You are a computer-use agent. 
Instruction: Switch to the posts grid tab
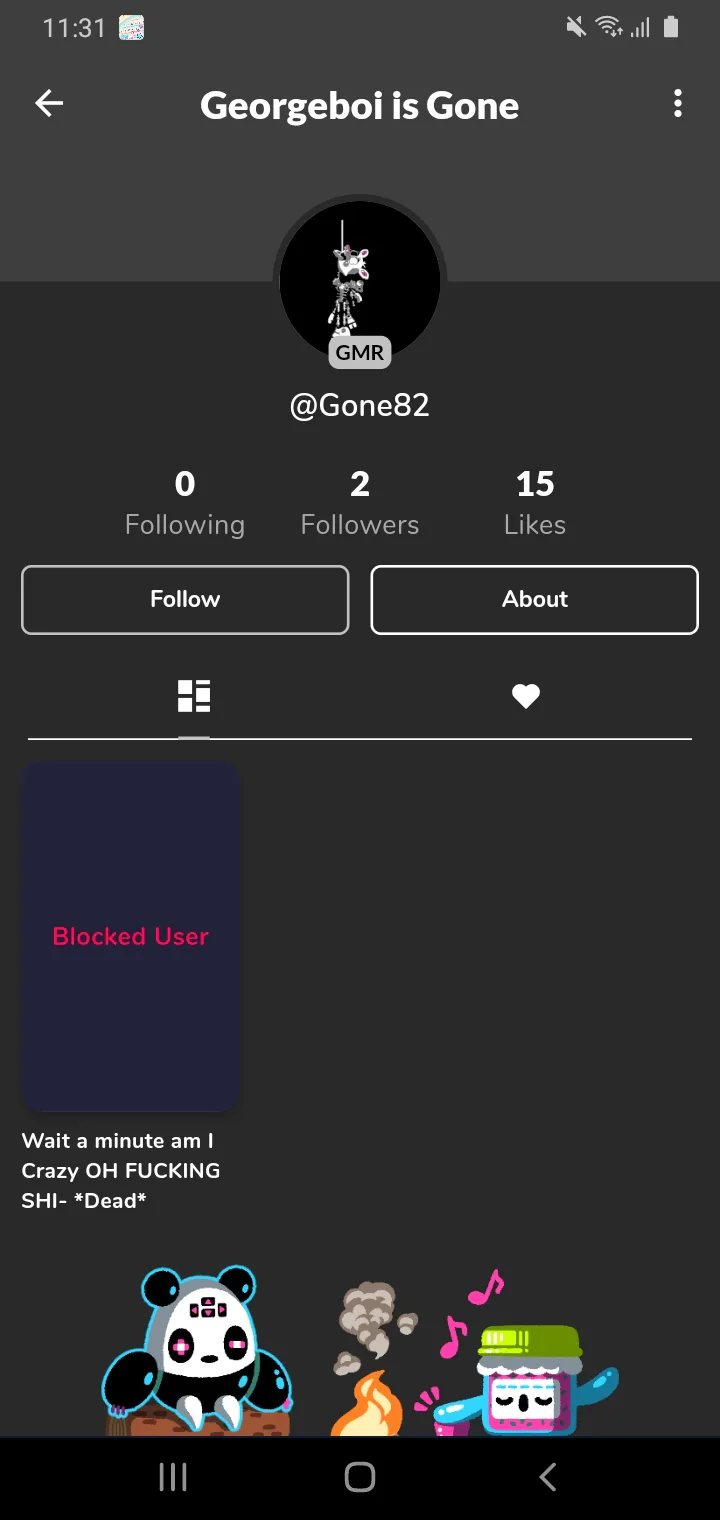click(194, 696)
